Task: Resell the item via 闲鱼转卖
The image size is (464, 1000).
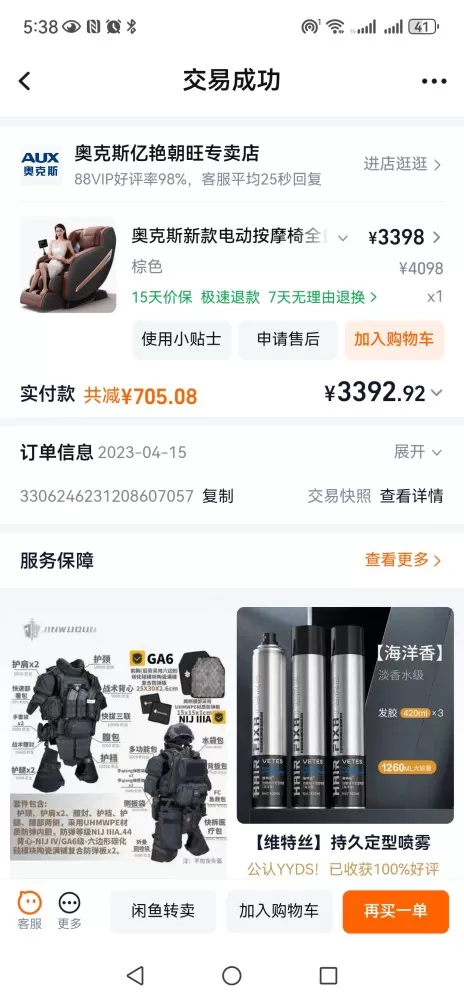Action: [x=163, y=911]
